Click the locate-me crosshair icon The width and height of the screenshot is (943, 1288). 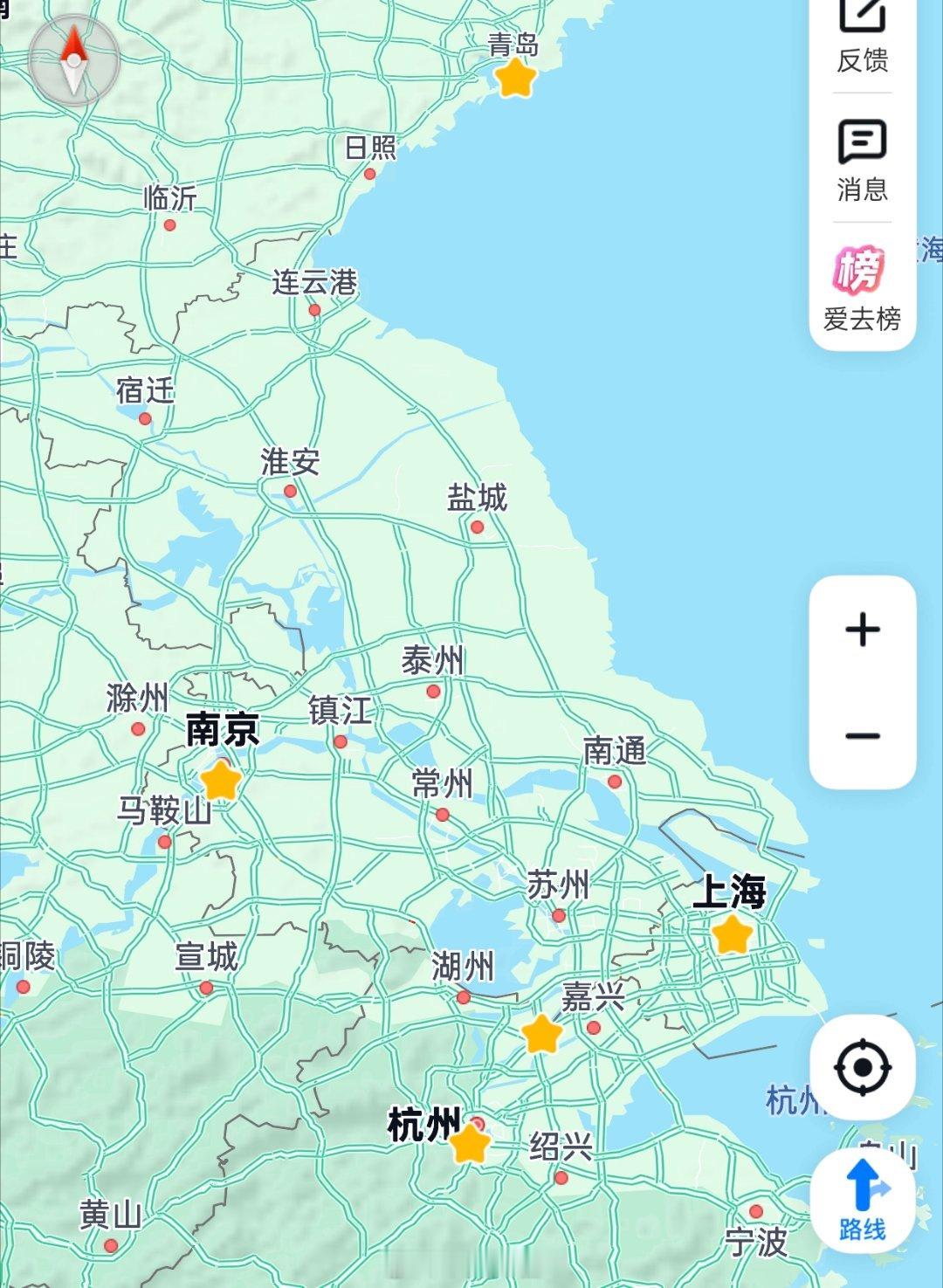862,1066
